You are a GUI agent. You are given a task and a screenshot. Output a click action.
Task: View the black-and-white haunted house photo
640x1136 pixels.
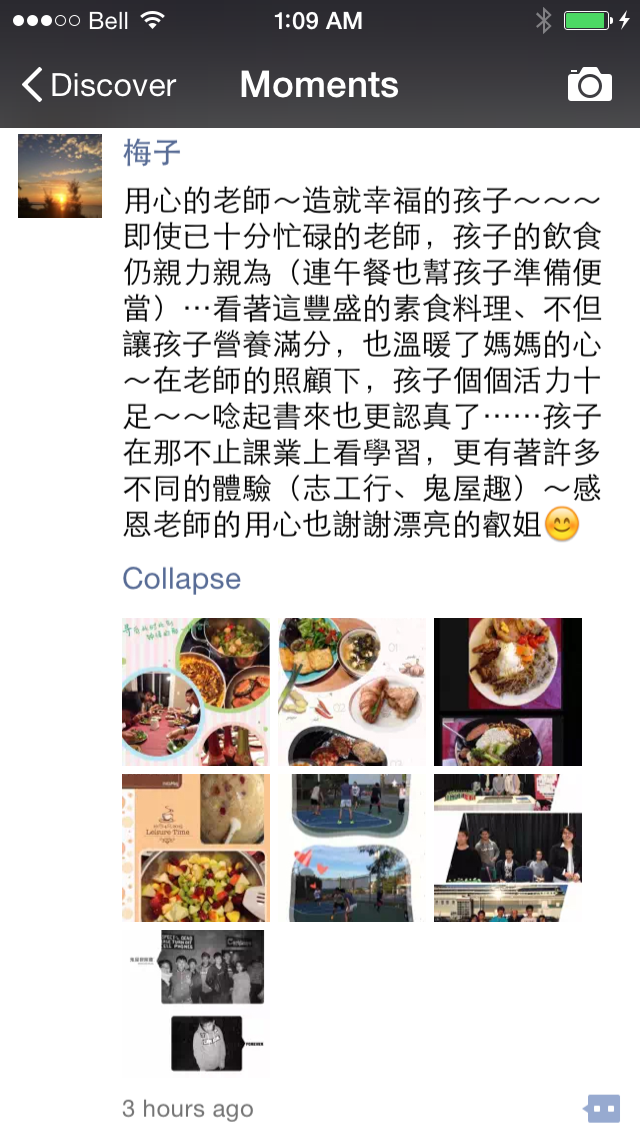pyautogui.click(x=196, y=1004)
